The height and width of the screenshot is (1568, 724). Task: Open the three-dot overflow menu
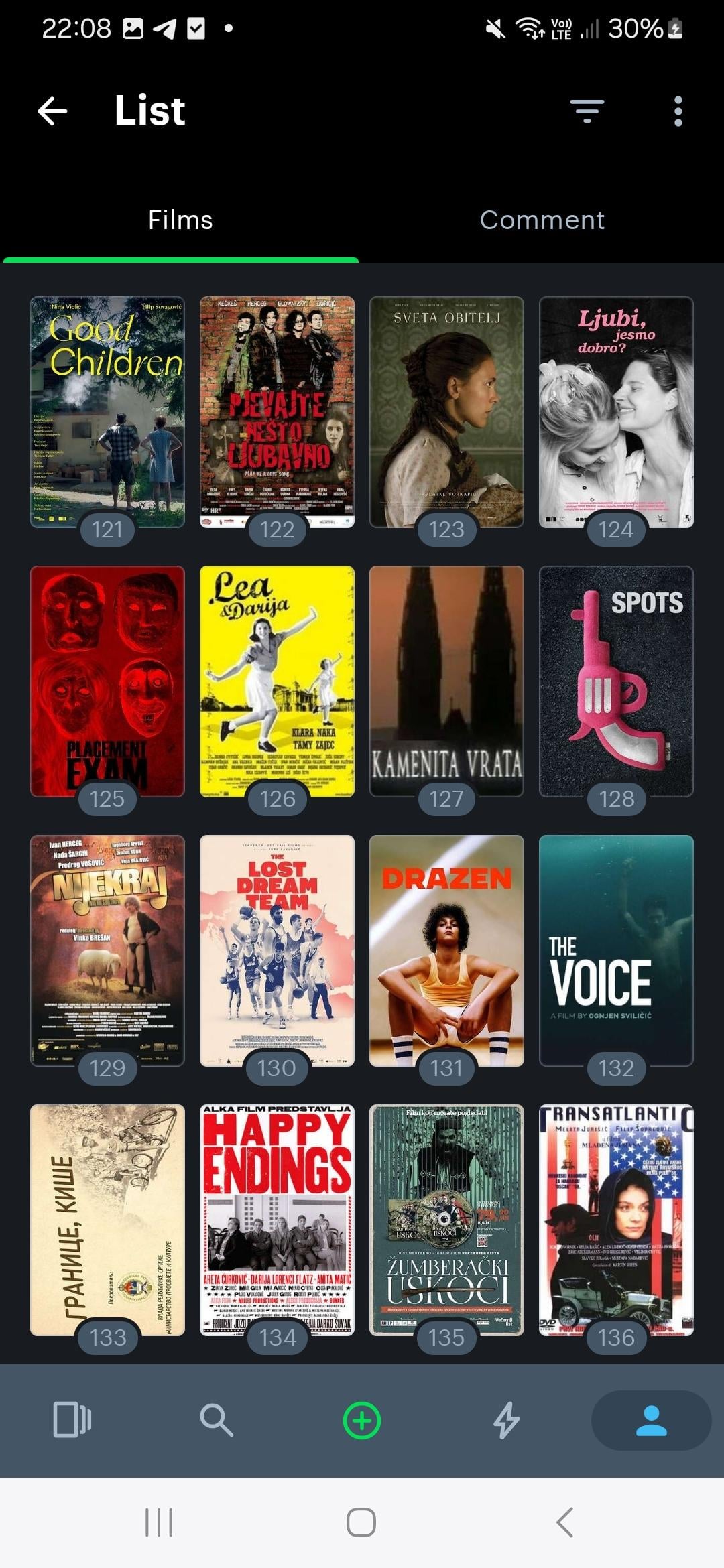point(678,111)
